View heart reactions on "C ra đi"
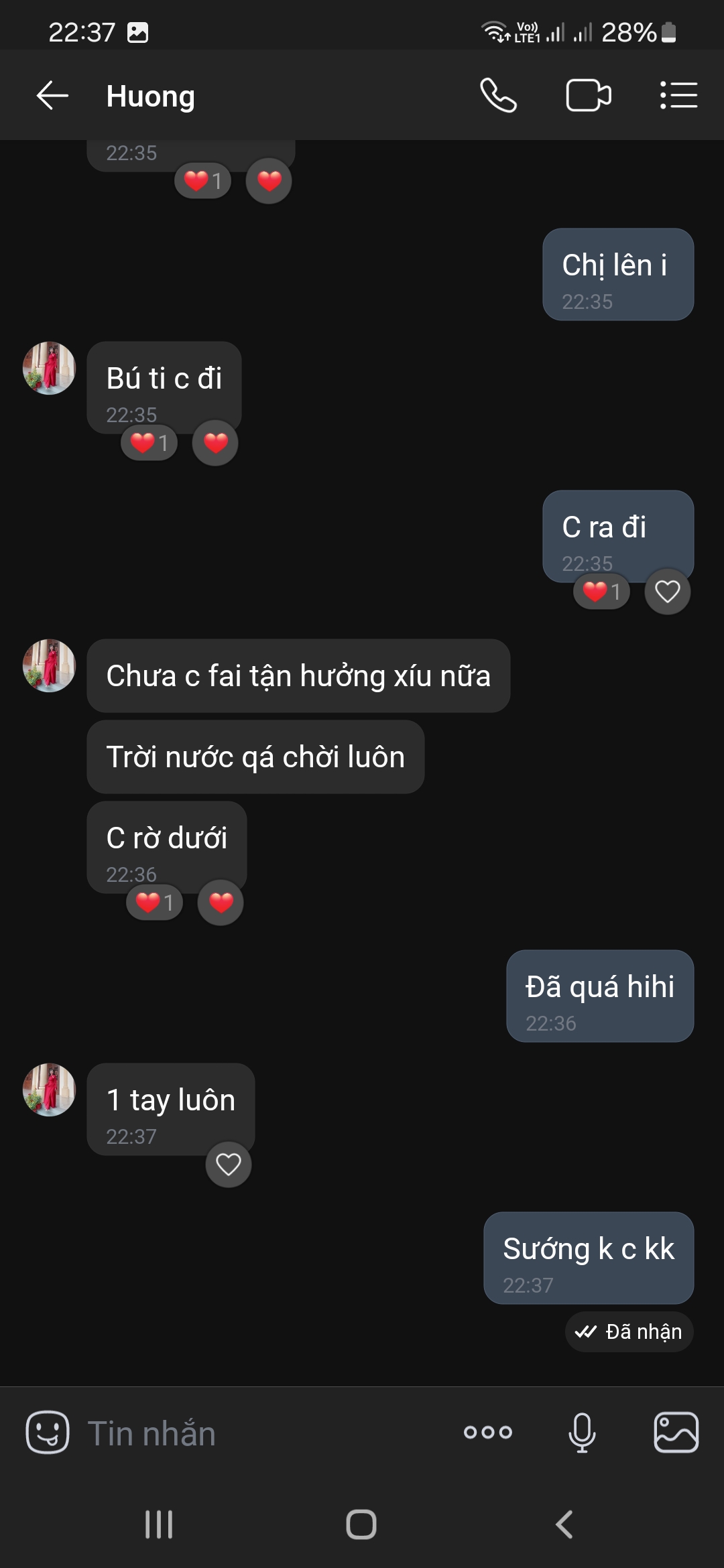 tap(602, 592)
